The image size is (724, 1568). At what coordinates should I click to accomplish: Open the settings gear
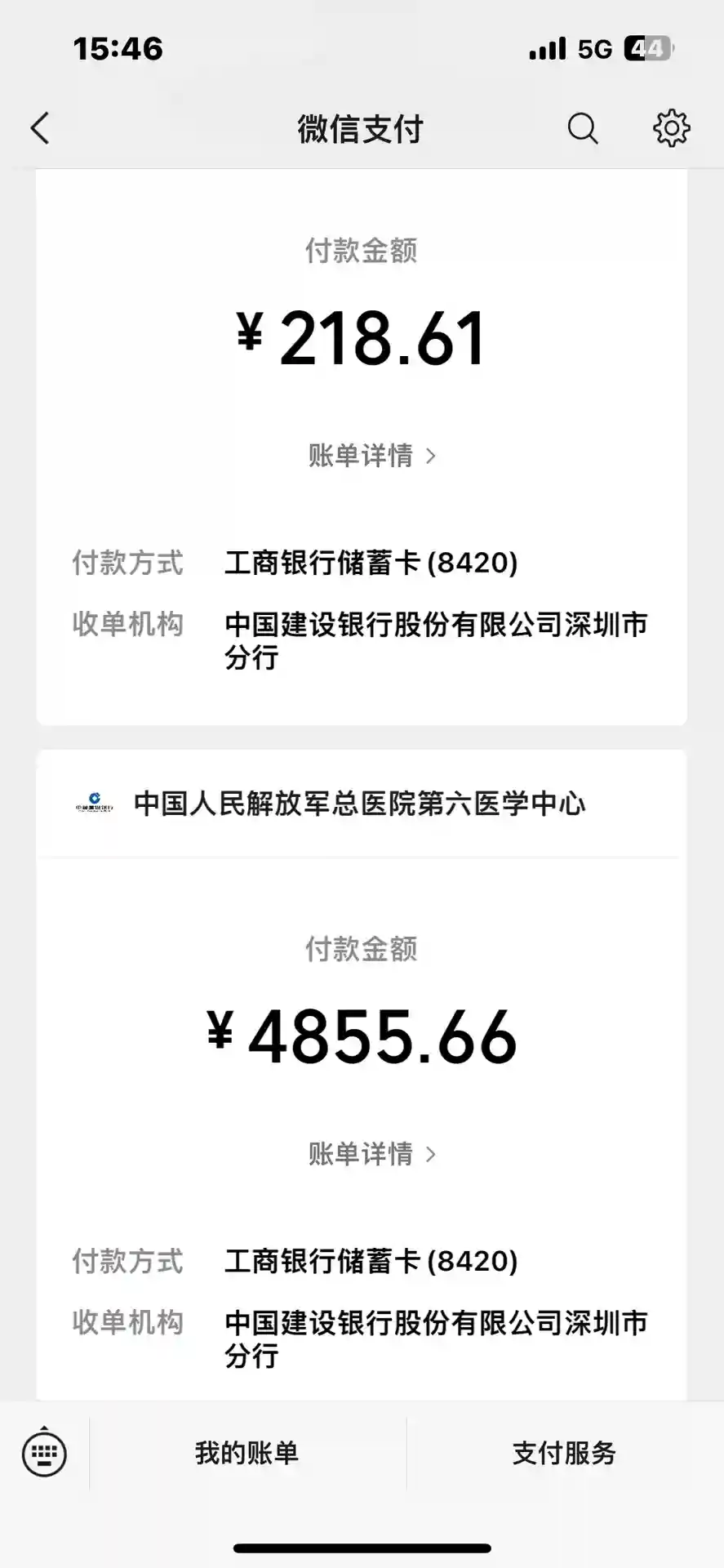[x=671, y=128]
